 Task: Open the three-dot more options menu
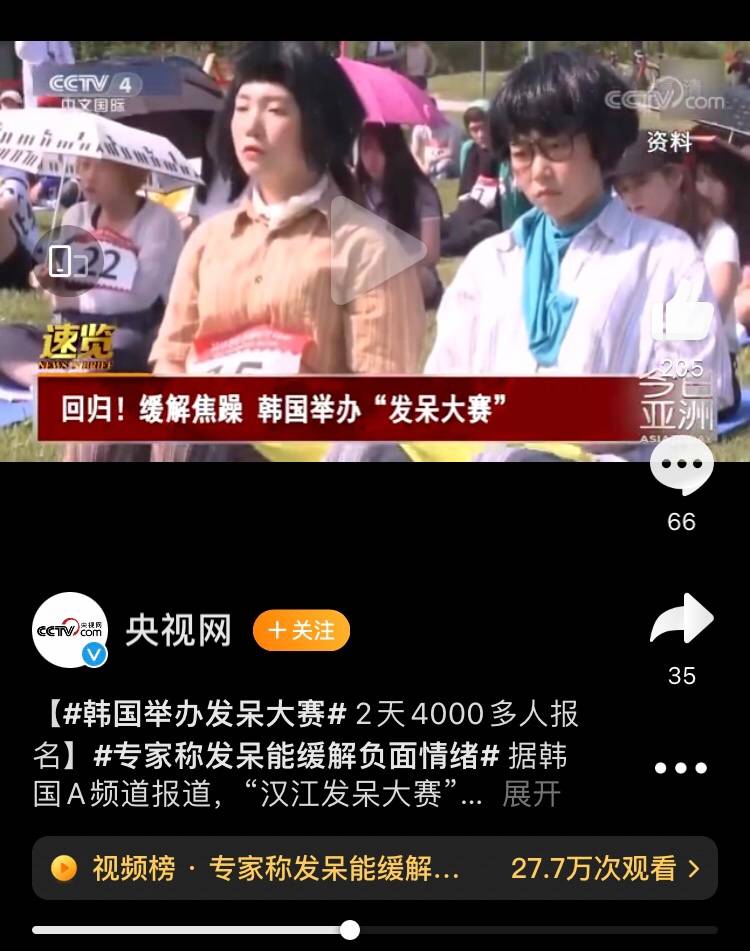click(x=681, y=768)
